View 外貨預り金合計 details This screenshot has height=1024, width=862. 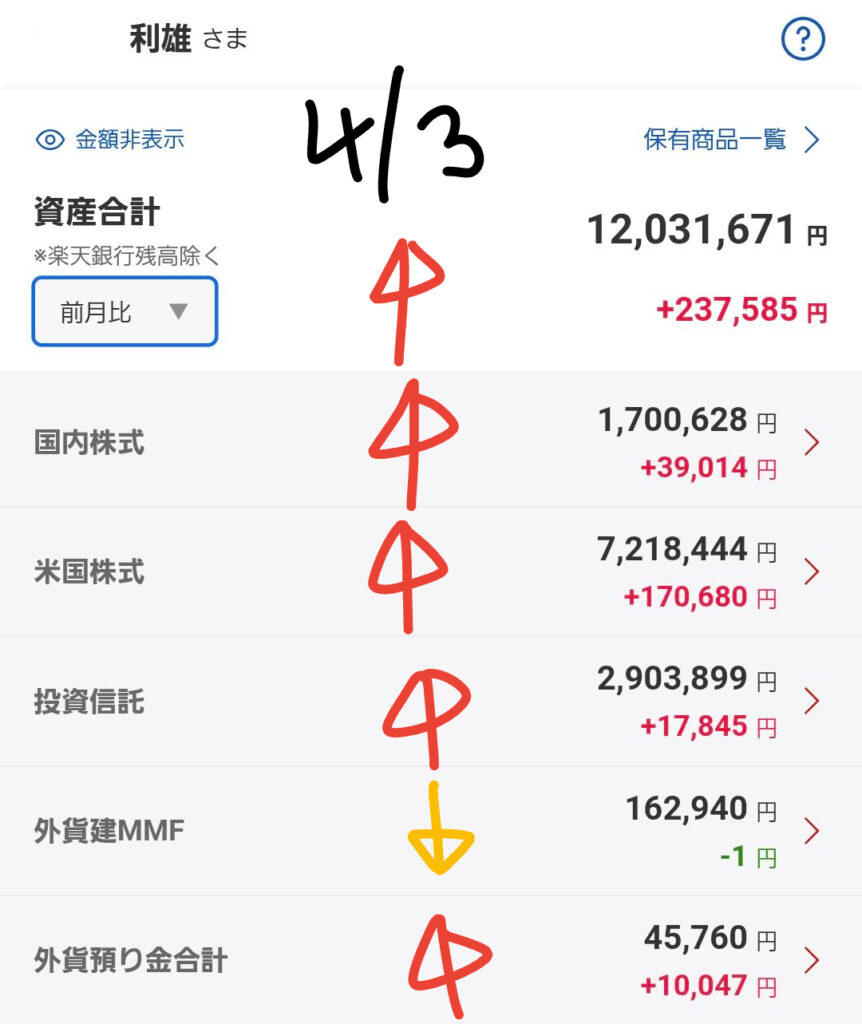pyautogui.click(x=430, y=960)
